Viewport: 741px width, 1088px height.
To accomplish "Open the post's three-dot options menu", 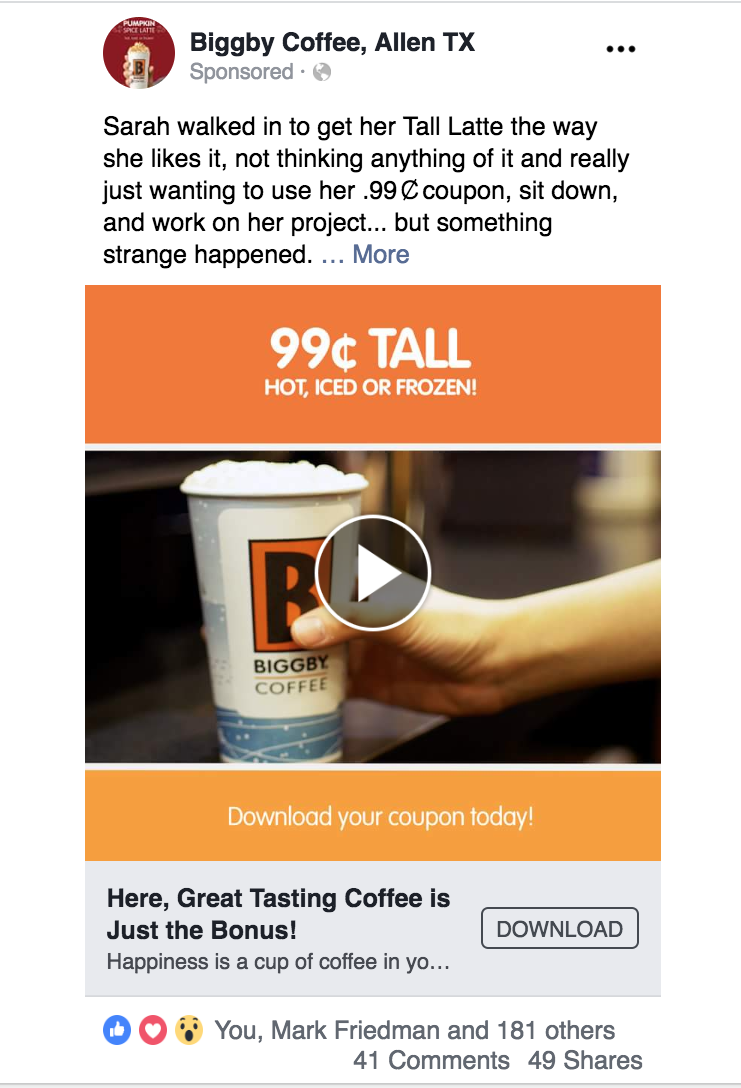I will click(620, 49).
